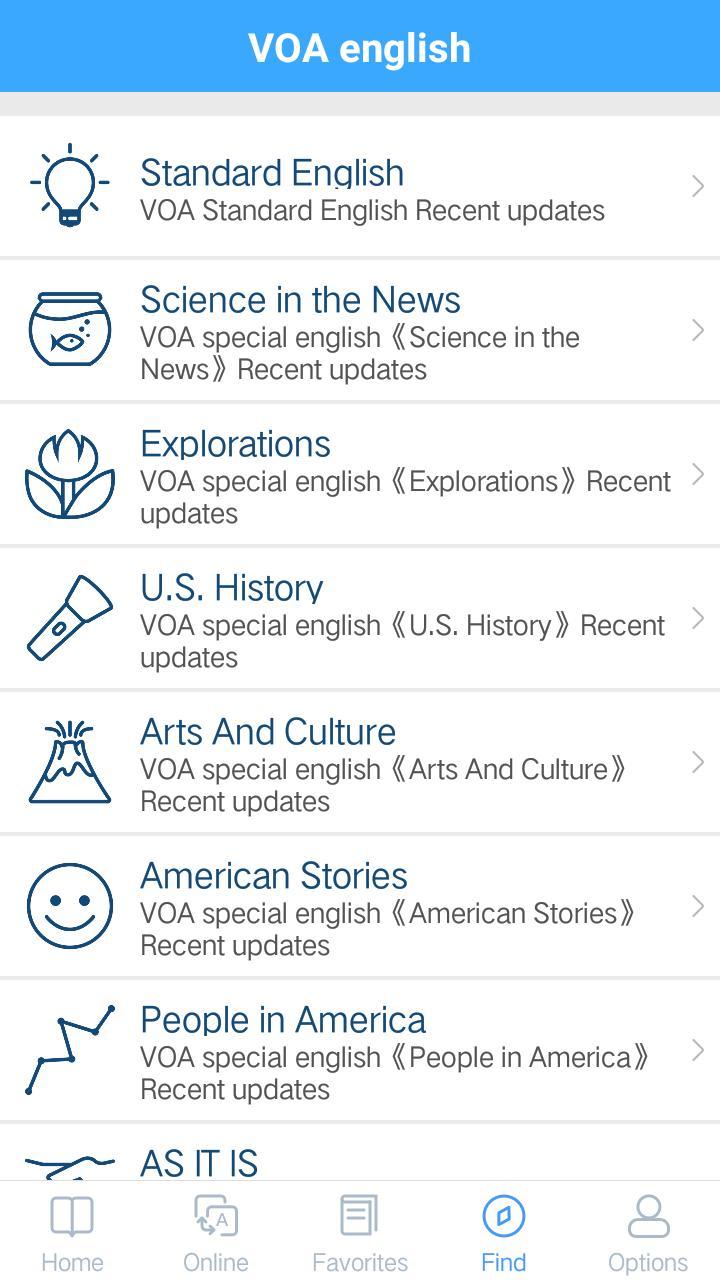The width and height of the screenshot is (720, 1280).
Task: Select the fishbowl icon beside Science in the News
Action: (x=69, y=328)
